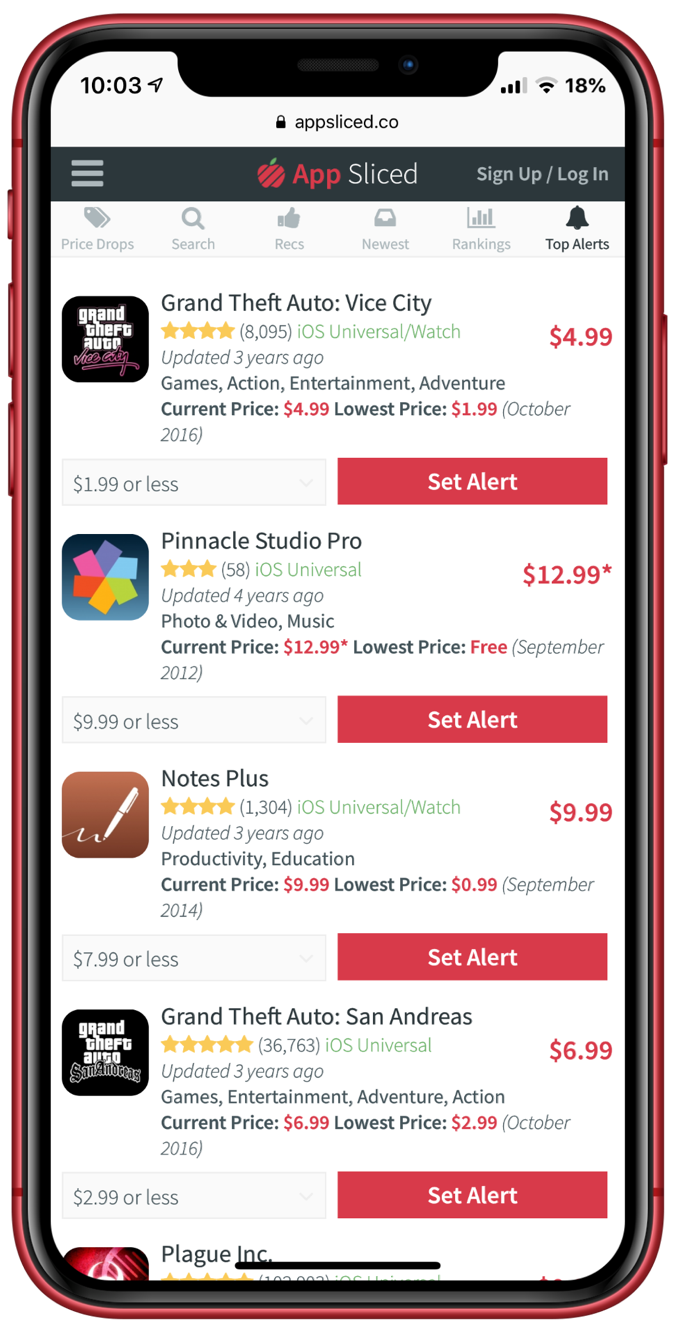The width and height of the screenshot is (675, 1336).
Task: Open Grand Theft Auto: Vice City listing
Action: tap(296, 303)
